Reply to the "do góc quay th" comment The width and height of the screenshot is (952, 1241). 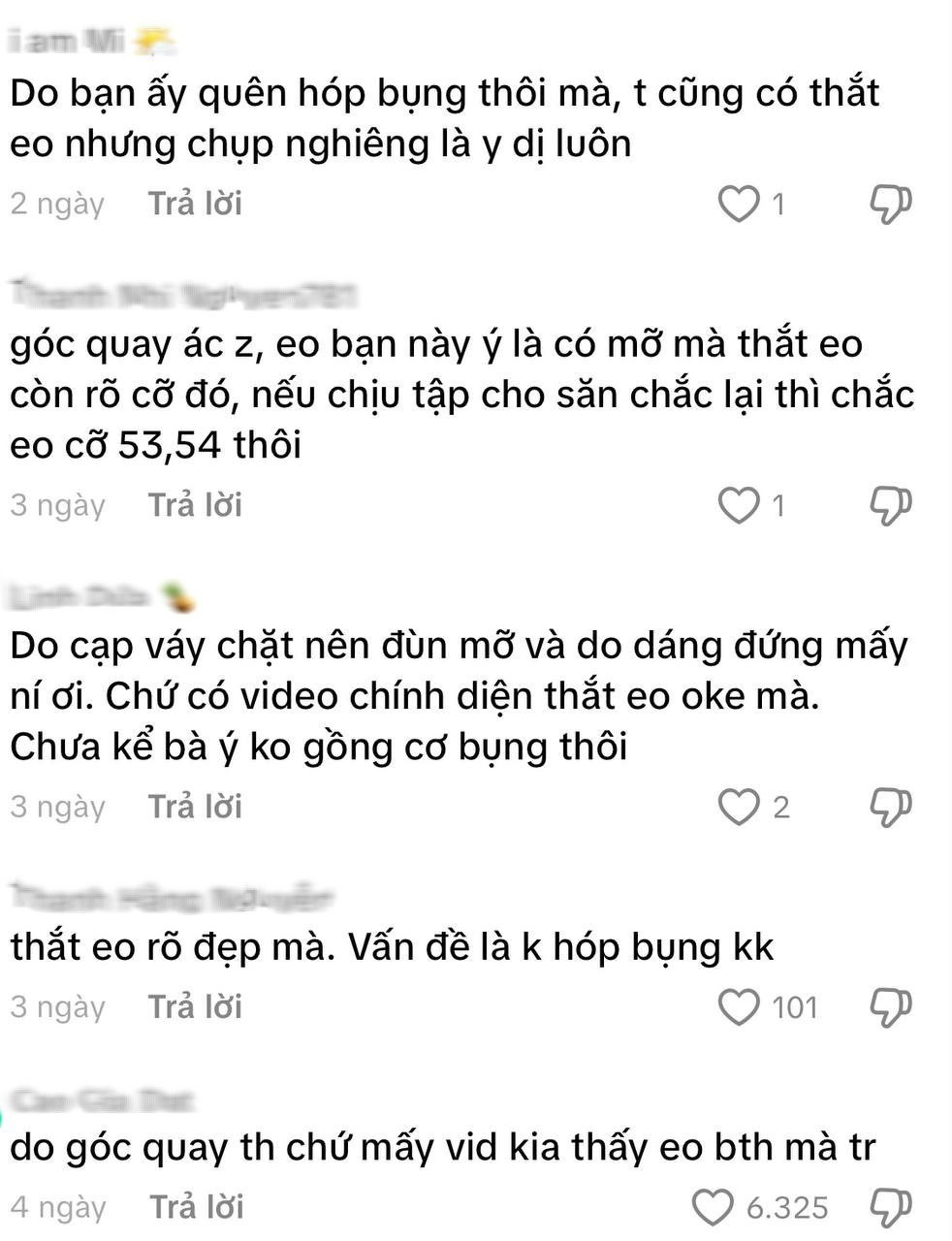[196, 1207]
